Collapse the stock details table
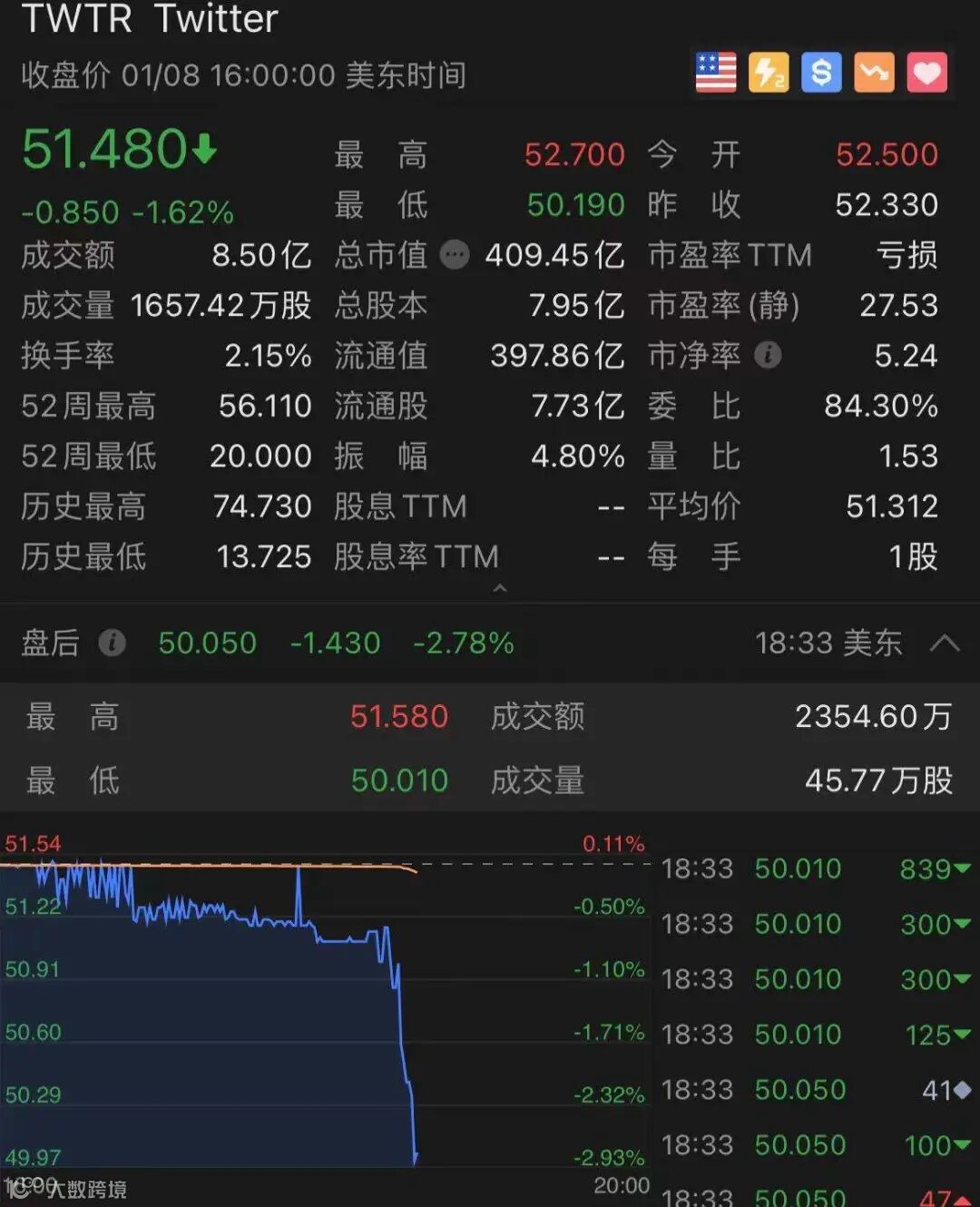The height and width of the screenshot is (1207, 980). (x=499, y=589)
